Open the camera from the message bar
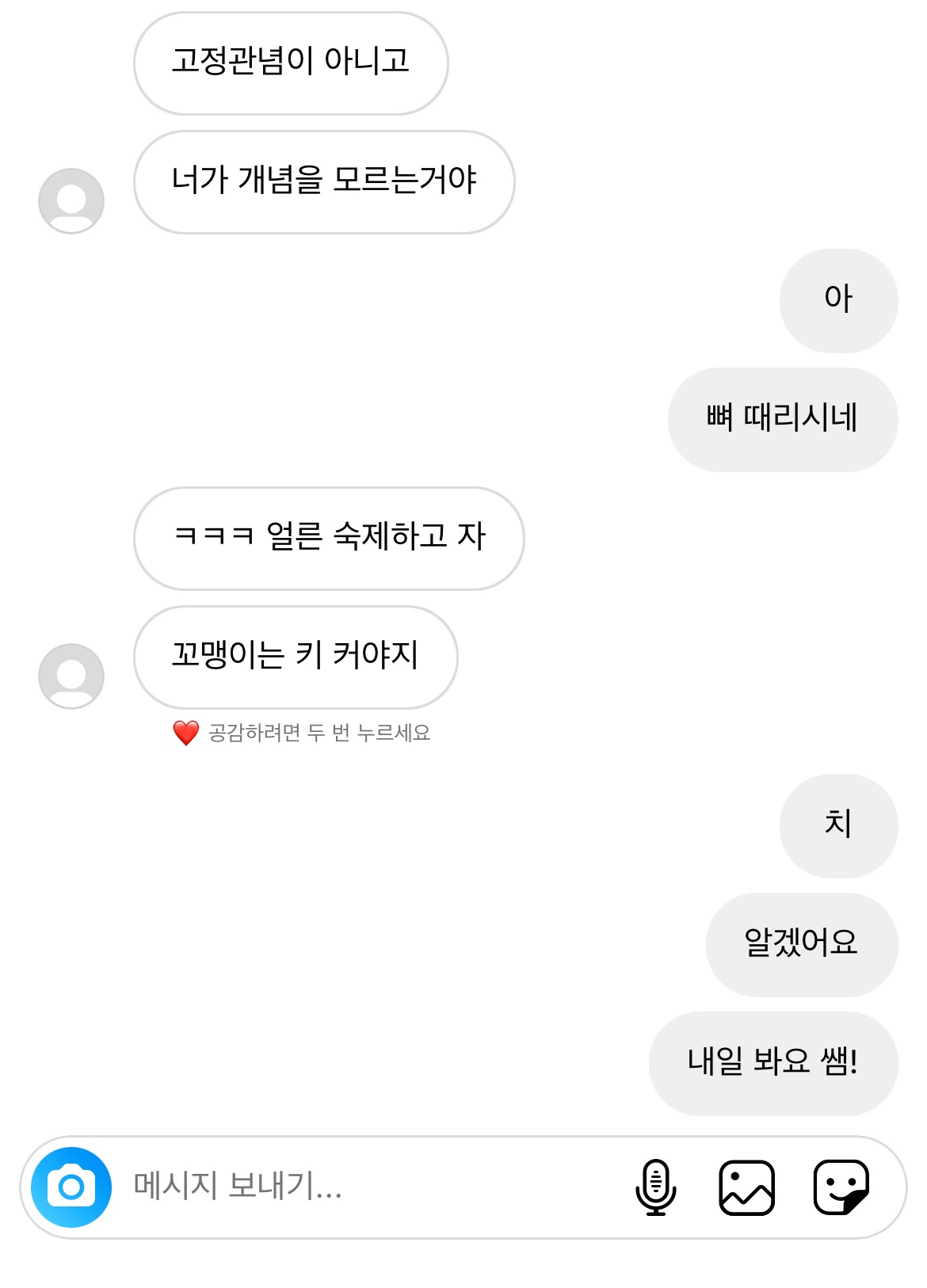 (x=71, y=1187)
